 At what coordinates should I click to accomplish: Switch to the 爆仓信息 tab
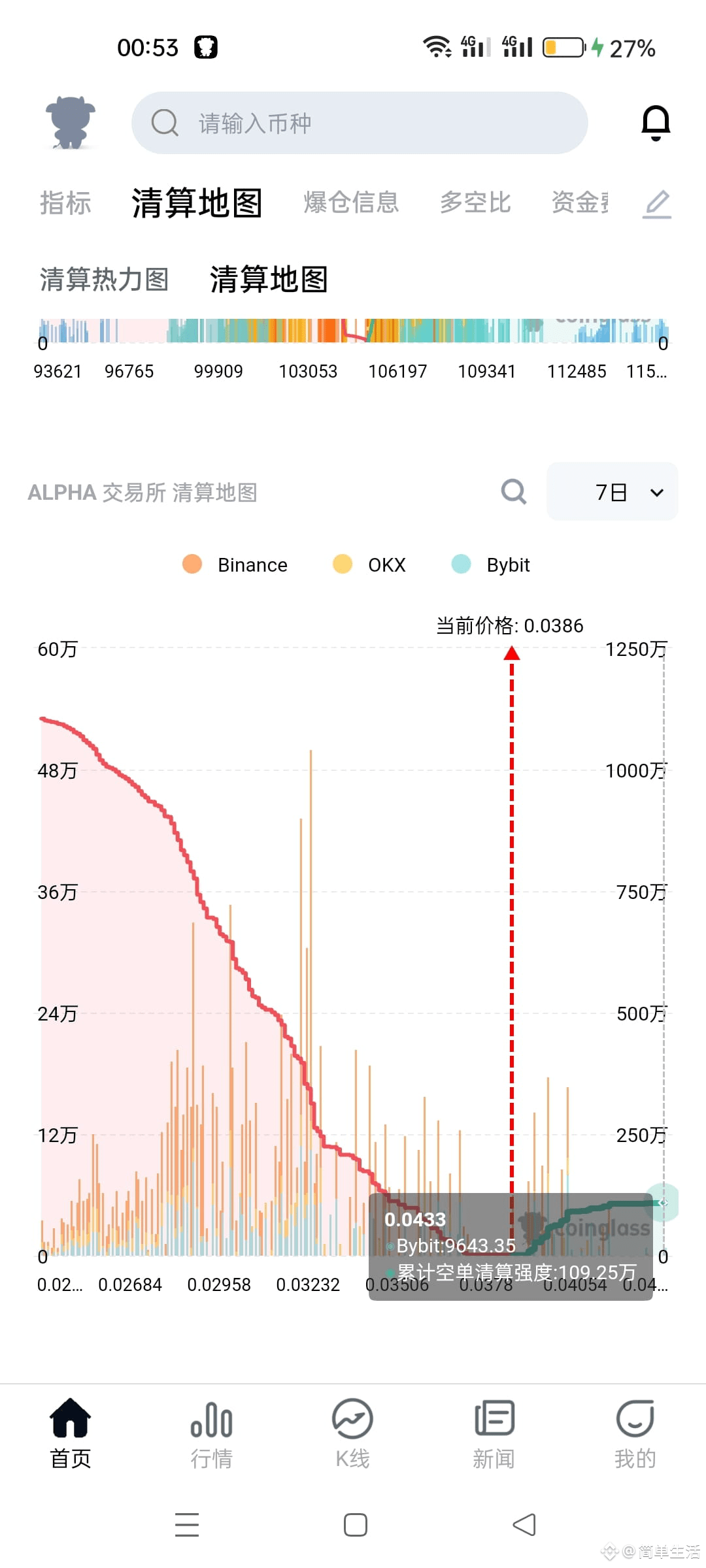pyautogui.click(x=352, y=203)
